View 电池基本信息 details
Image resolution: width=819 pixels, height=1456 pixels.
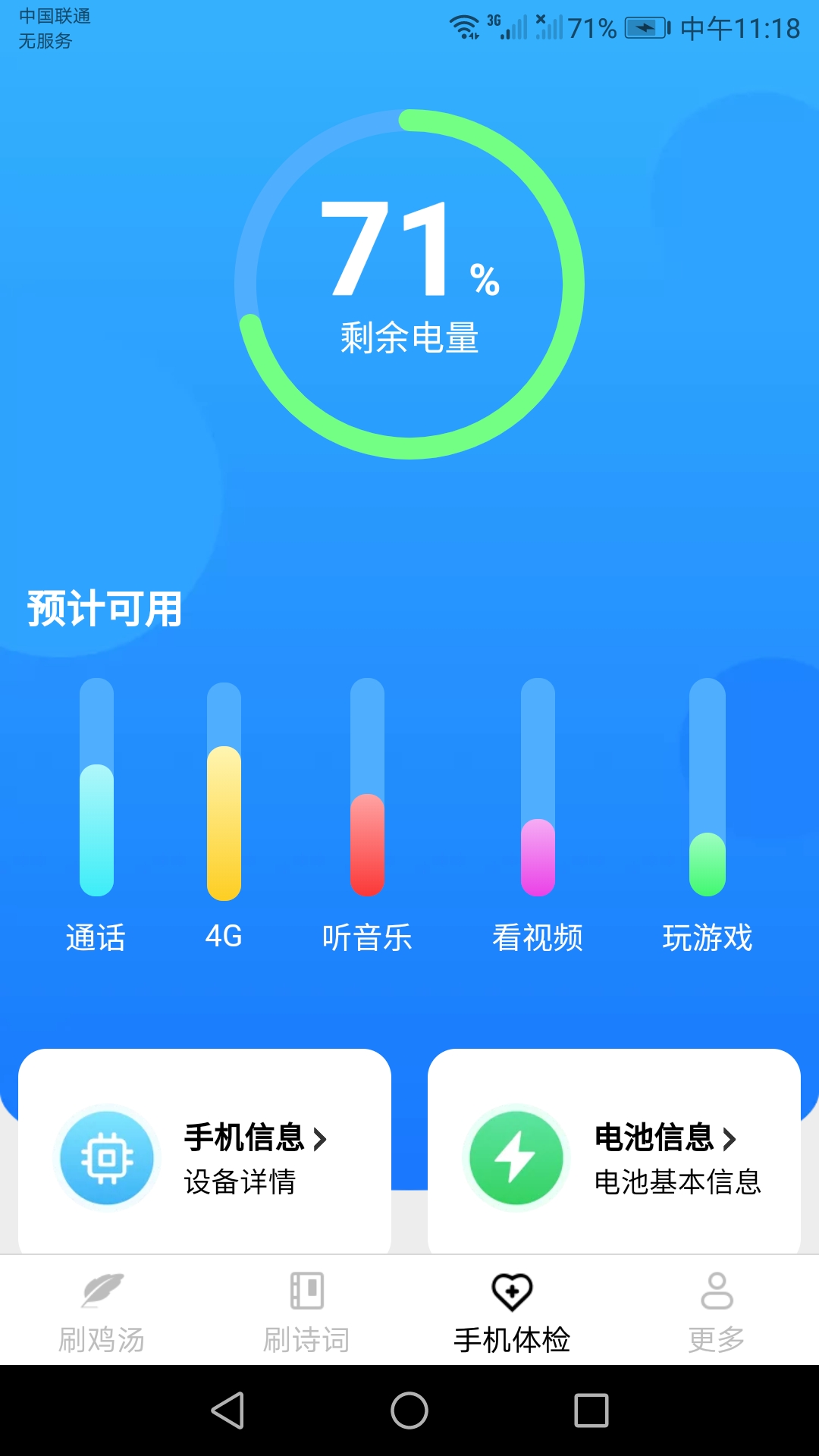[x=679, y=1181]
